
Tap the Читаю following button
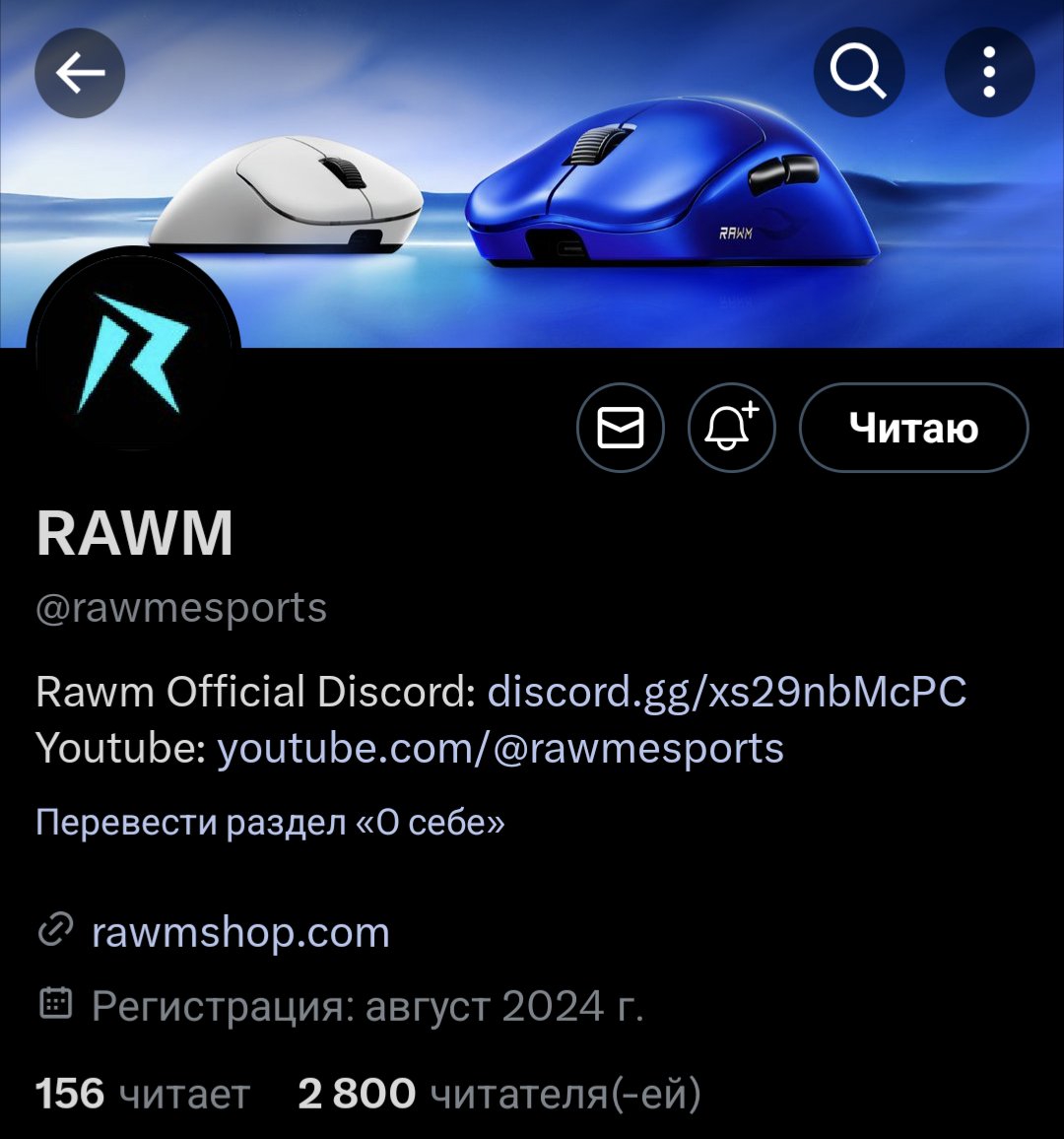click(x=913, y=428)
